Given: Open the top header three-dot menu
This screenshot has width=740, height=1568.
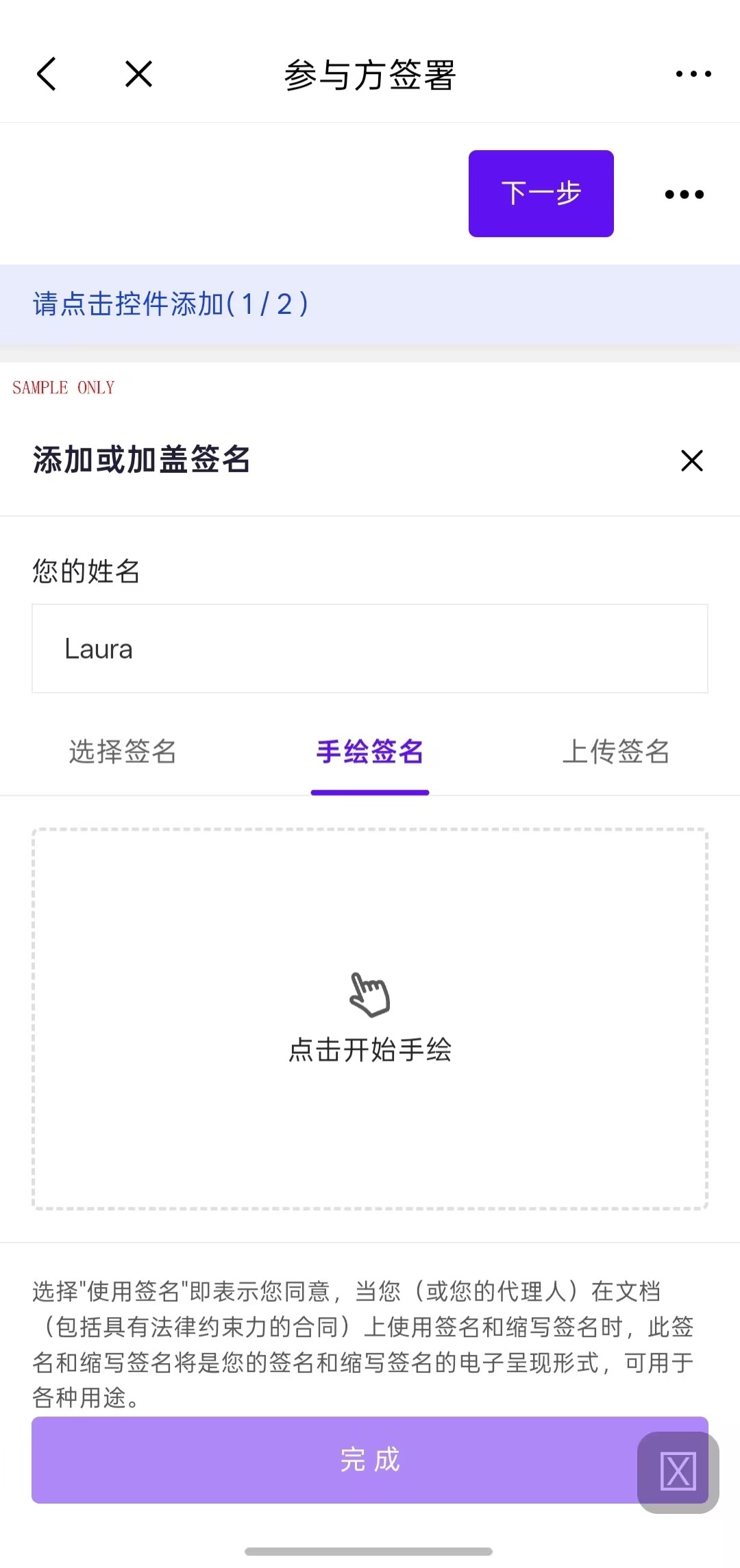Looking at the screenshot, I should click(693, 74).
